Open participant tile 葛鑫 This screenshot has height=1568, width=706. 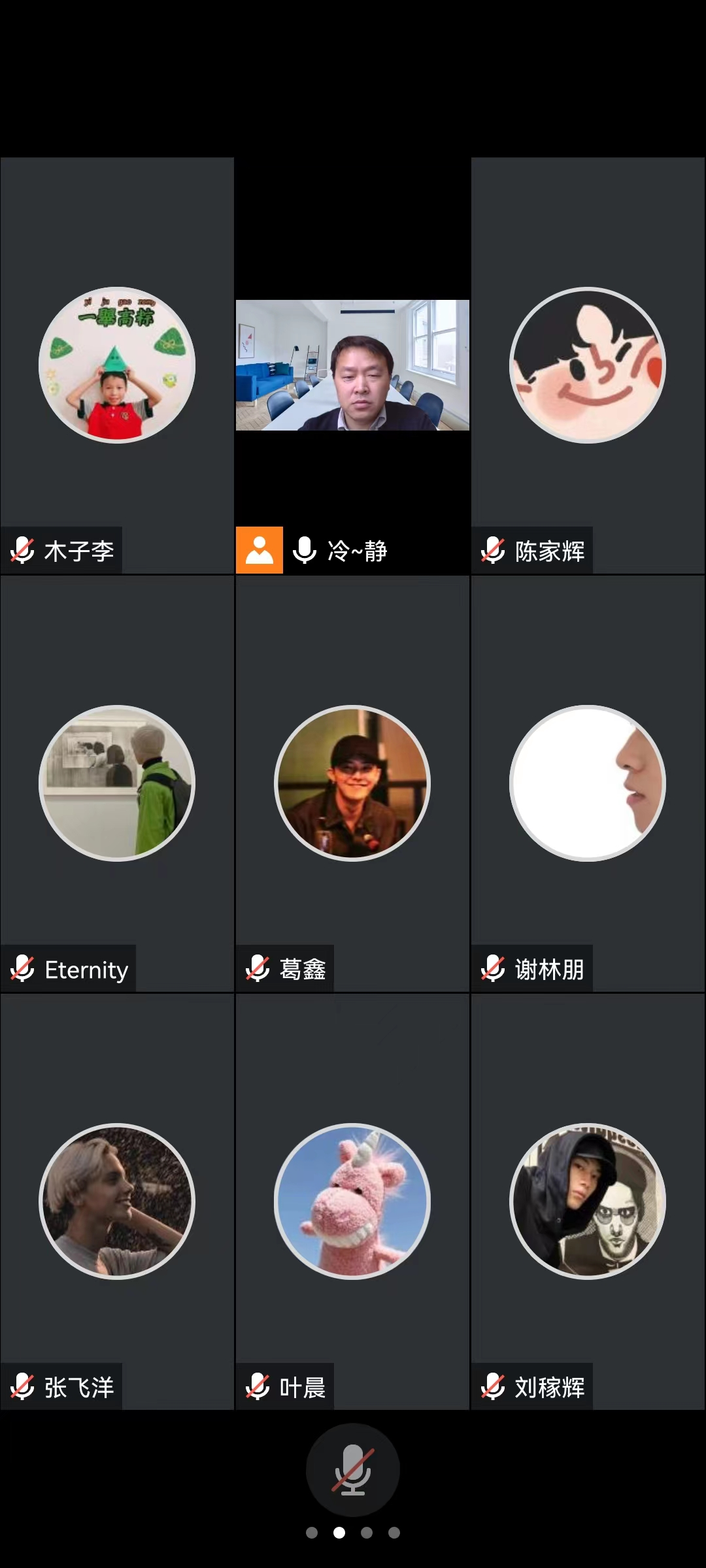pos(352,783)
